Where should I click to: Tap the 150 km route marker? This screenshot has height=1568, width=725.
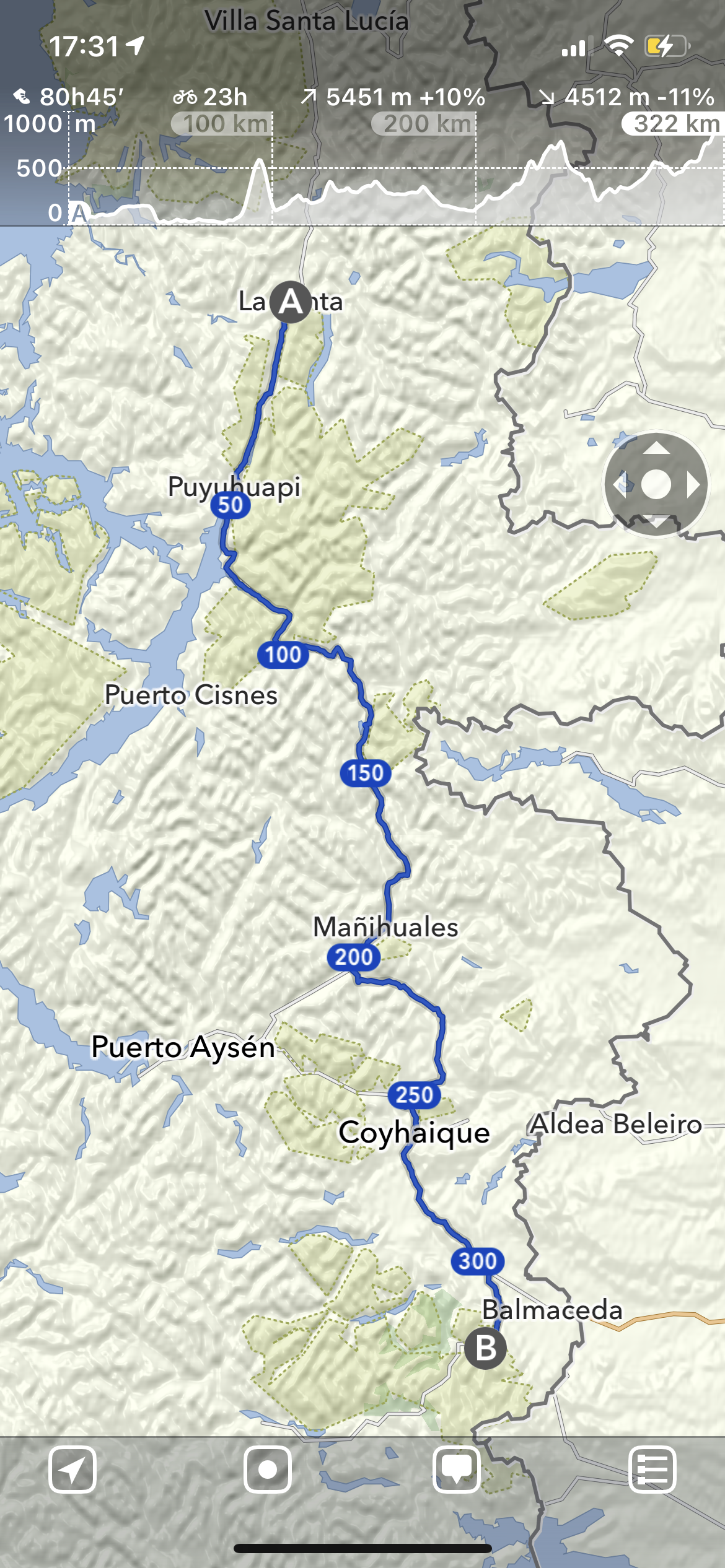click(x=366, y=773)
